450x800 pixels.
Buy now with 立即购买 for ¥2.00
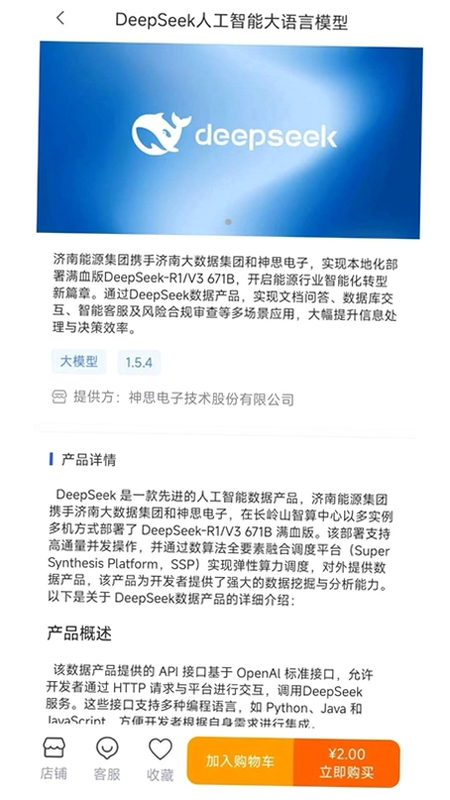346,762
